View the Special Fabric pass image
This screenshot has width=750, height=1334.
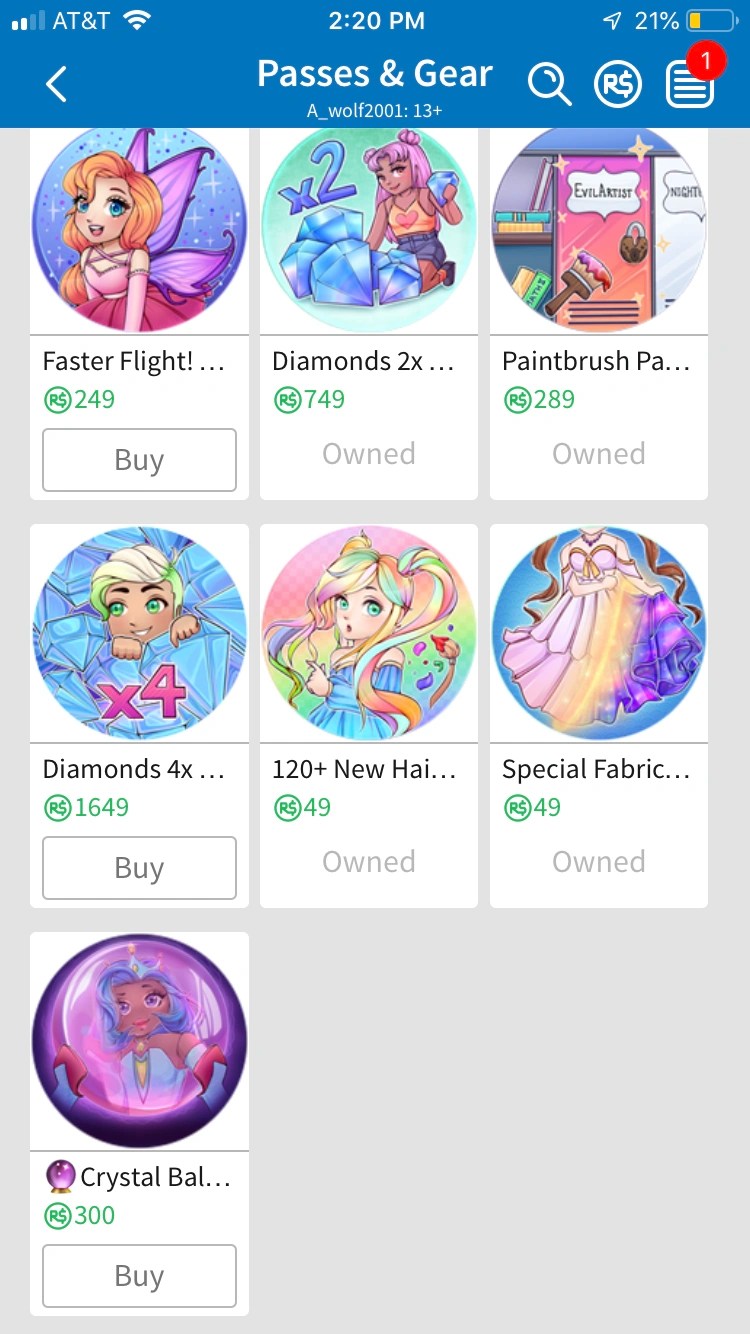pyautogui.click(x=599, y=634)
